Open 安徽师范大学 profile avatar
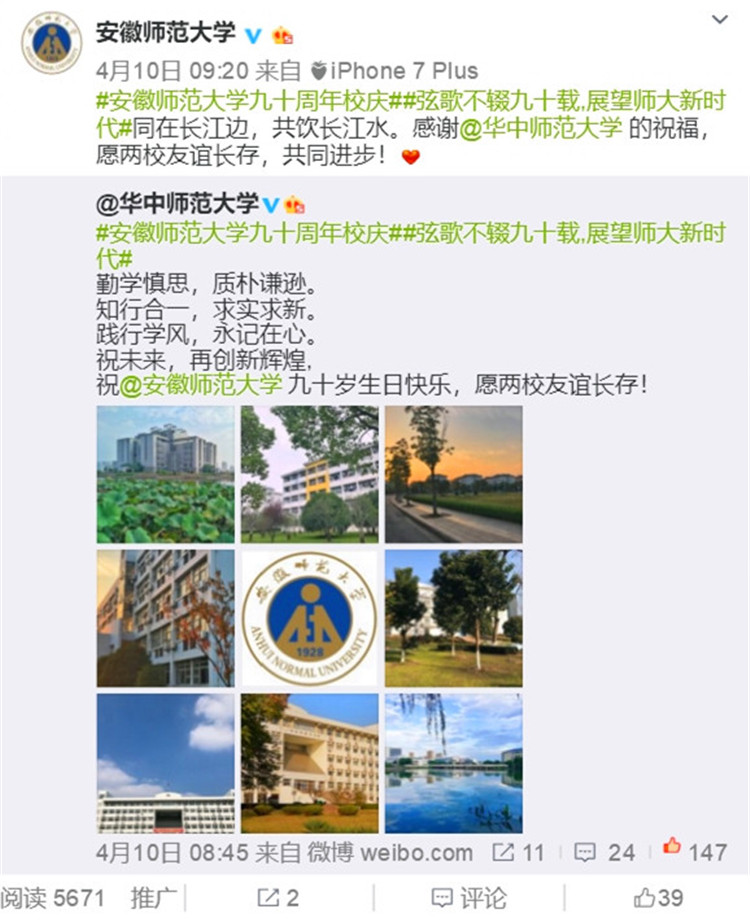 [x=51, y=42]
